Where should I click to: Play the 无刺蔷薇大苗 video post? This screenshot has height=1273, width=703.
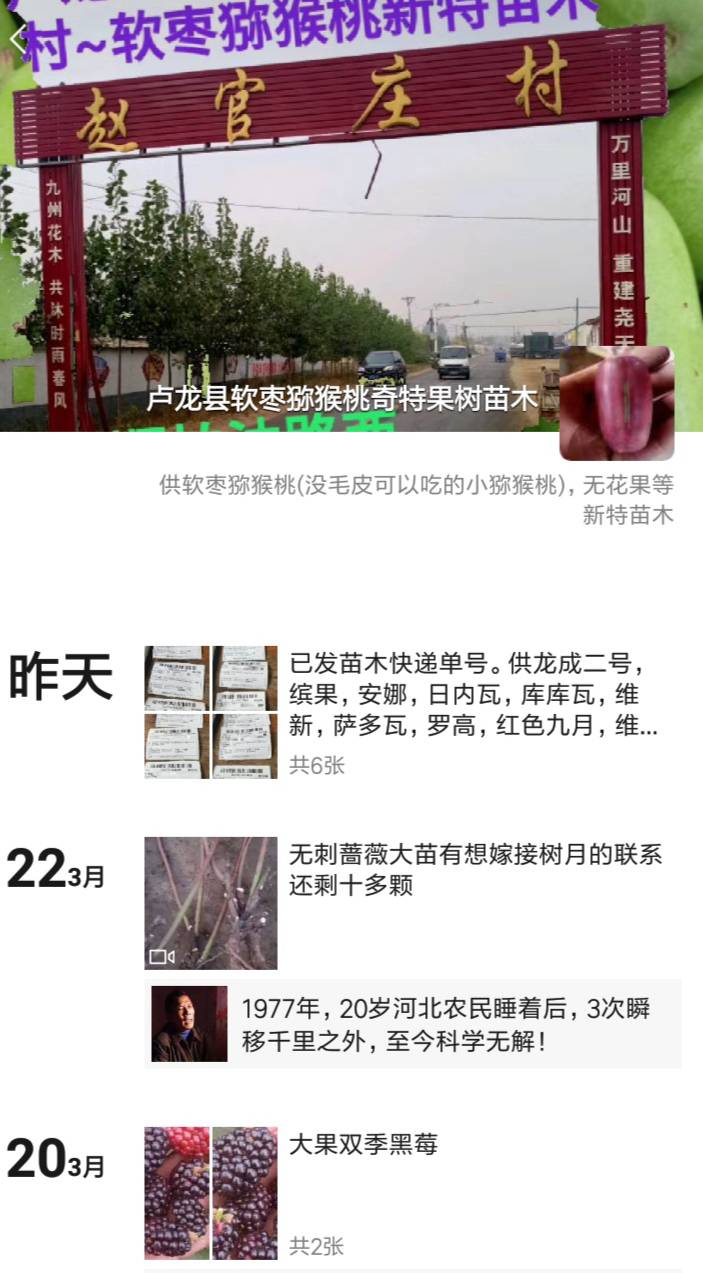tap(211, 903)
